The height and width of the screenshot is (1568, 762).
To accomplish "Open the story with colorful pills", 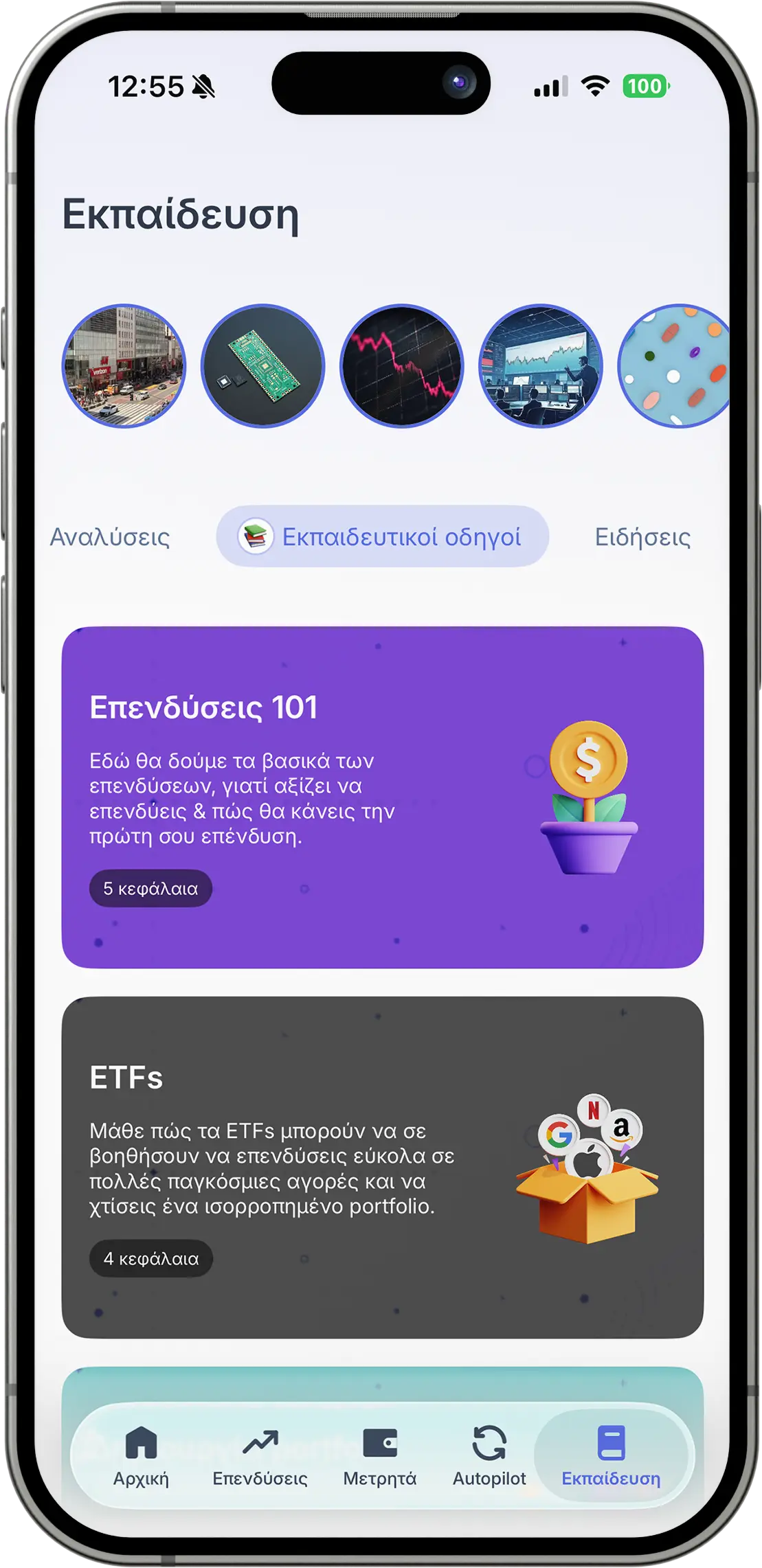I will tap(673, 366).
